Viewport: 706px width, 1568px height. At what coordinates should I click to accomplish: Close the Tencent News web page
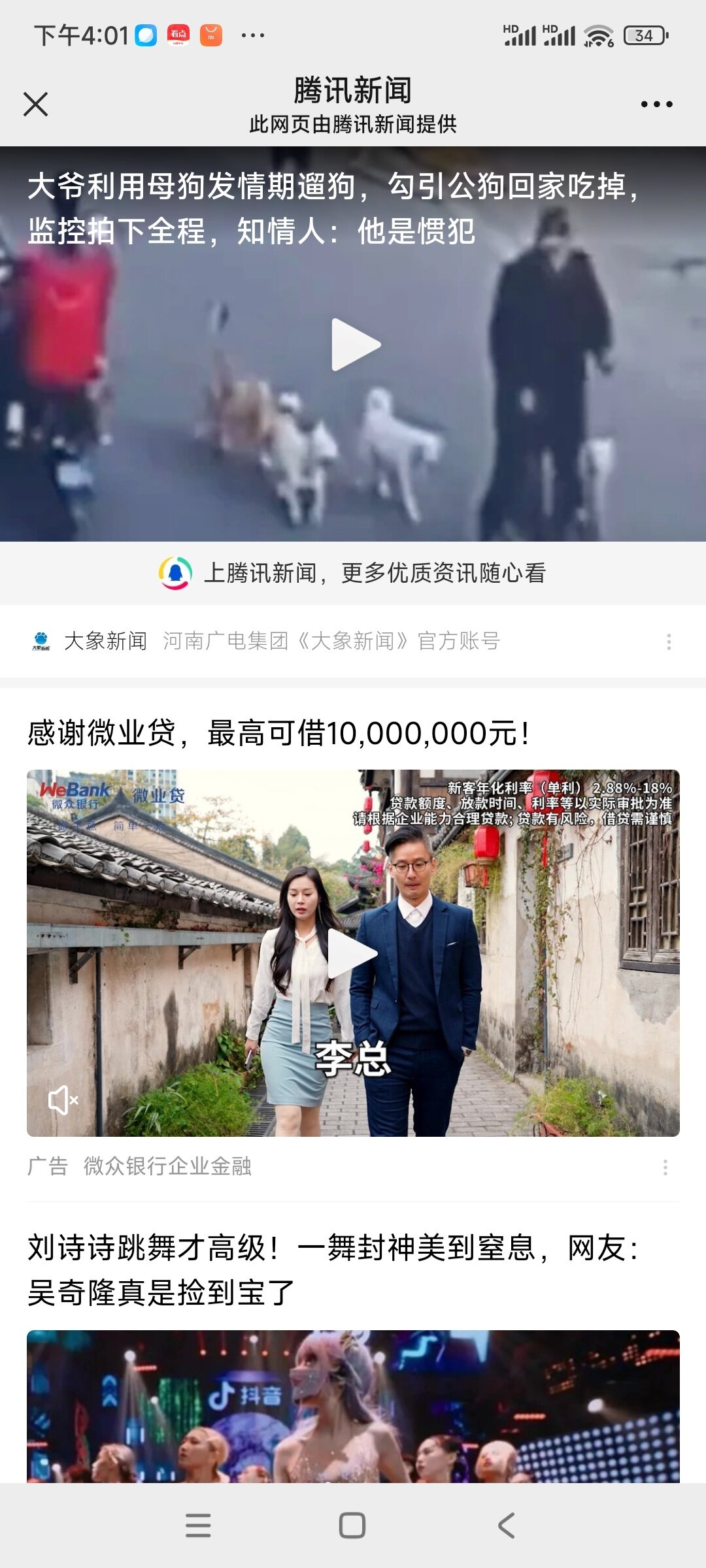click(35, 104)
